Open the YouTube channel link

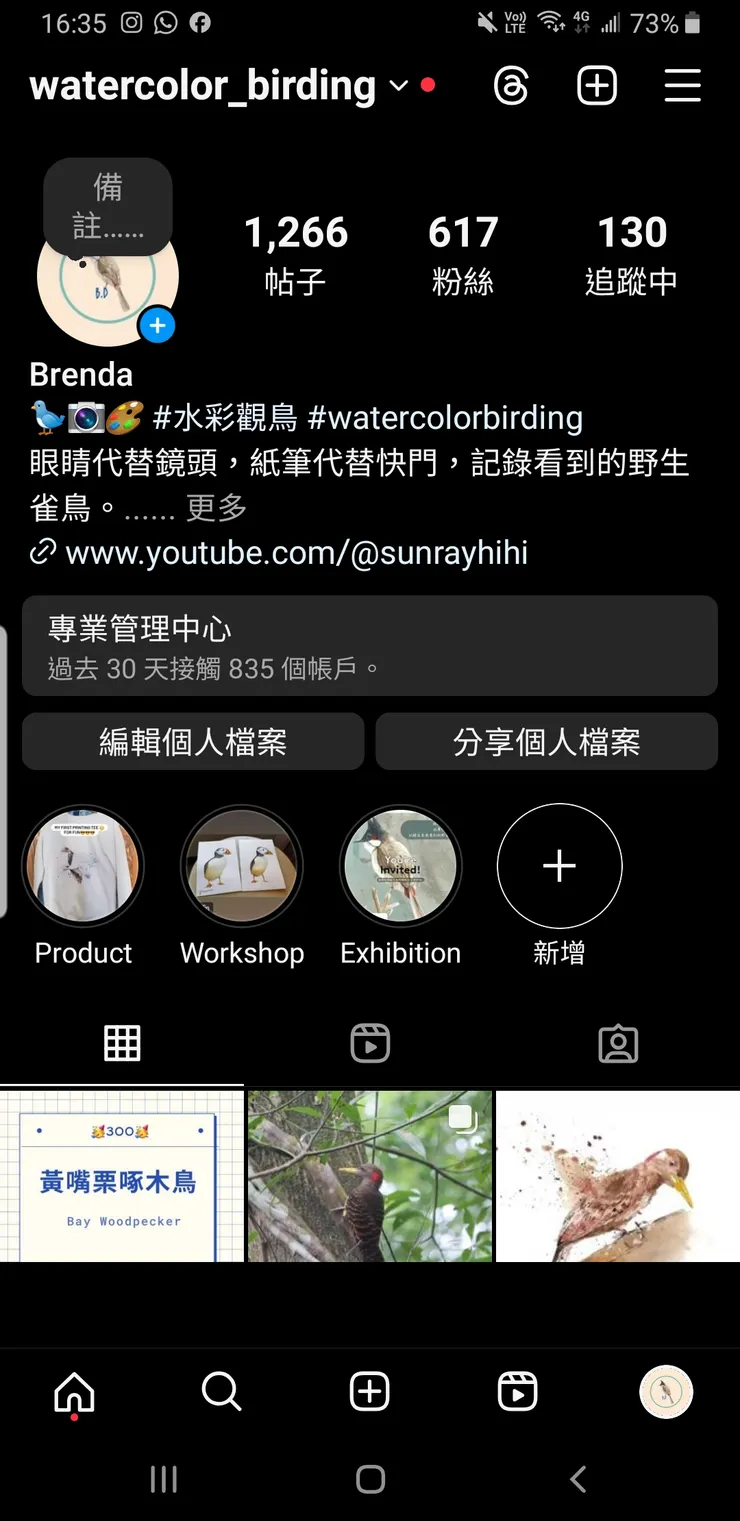pyautogui.click(x=296, y=553)
